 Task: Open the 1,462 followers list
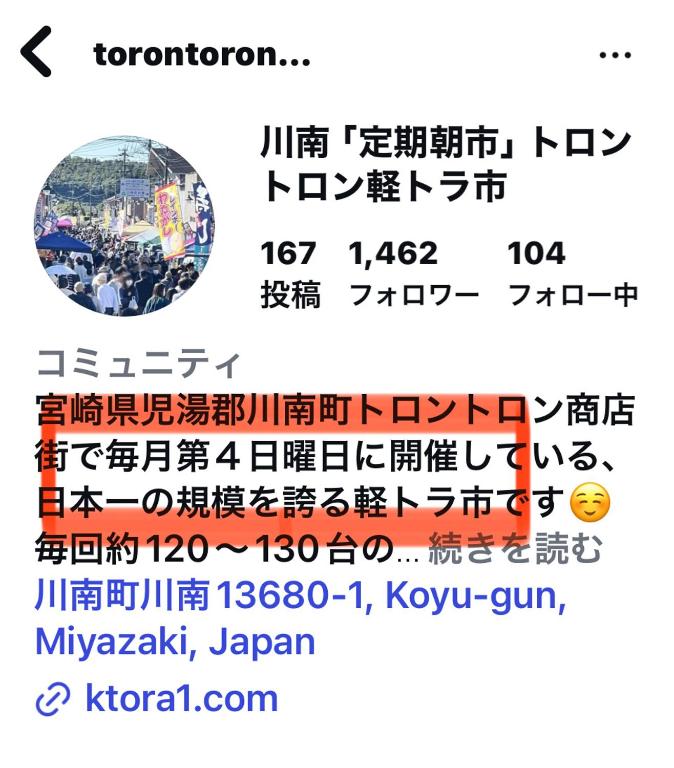click(413, 273)
